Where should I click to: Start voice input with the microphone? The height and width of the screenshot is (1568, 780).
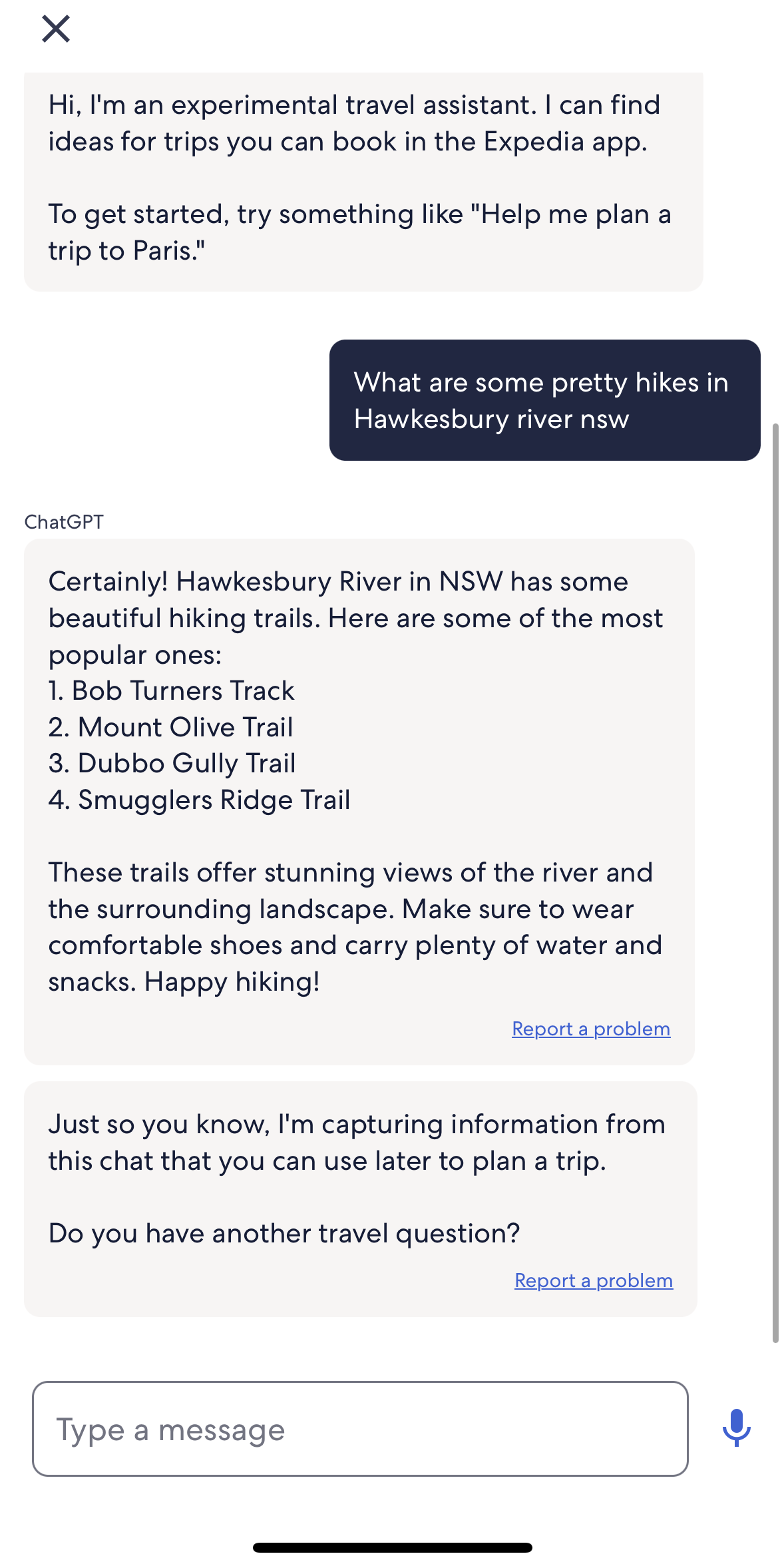coord(737,1428)
